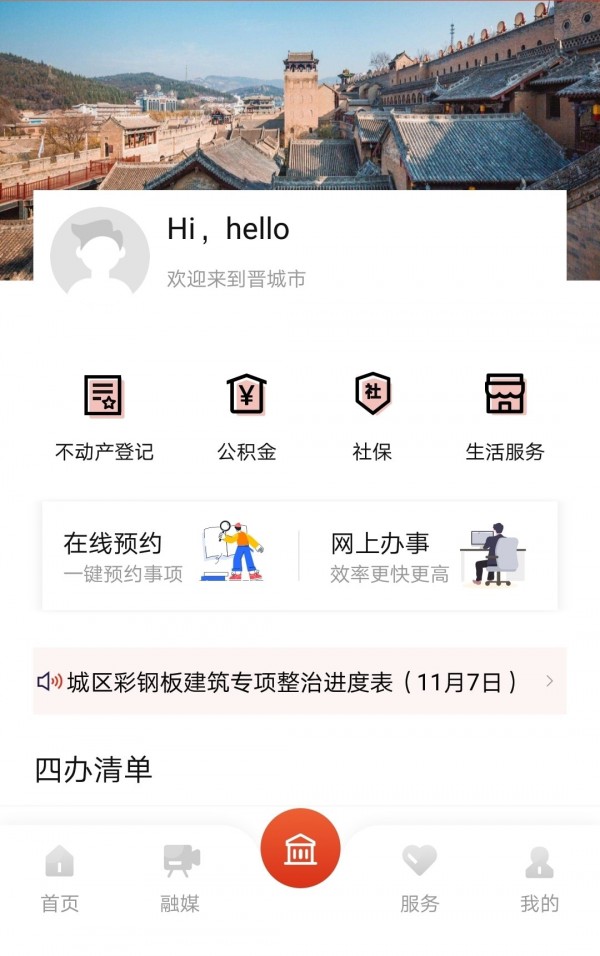Open 公积金 service
This screenshot has height=956, width=600.
tap(246, 415)
